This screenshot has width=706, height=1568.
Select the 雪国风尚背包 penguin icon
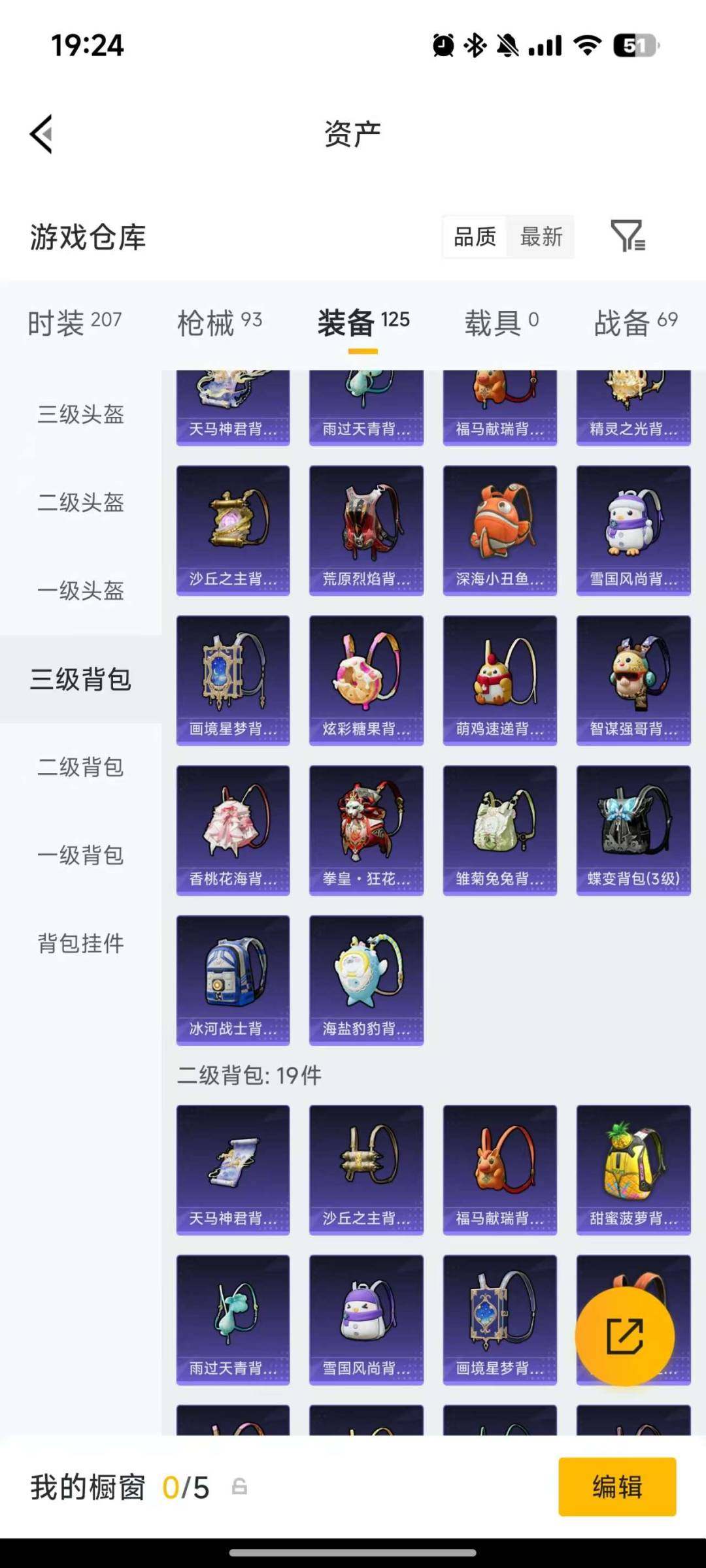(633, 528)
